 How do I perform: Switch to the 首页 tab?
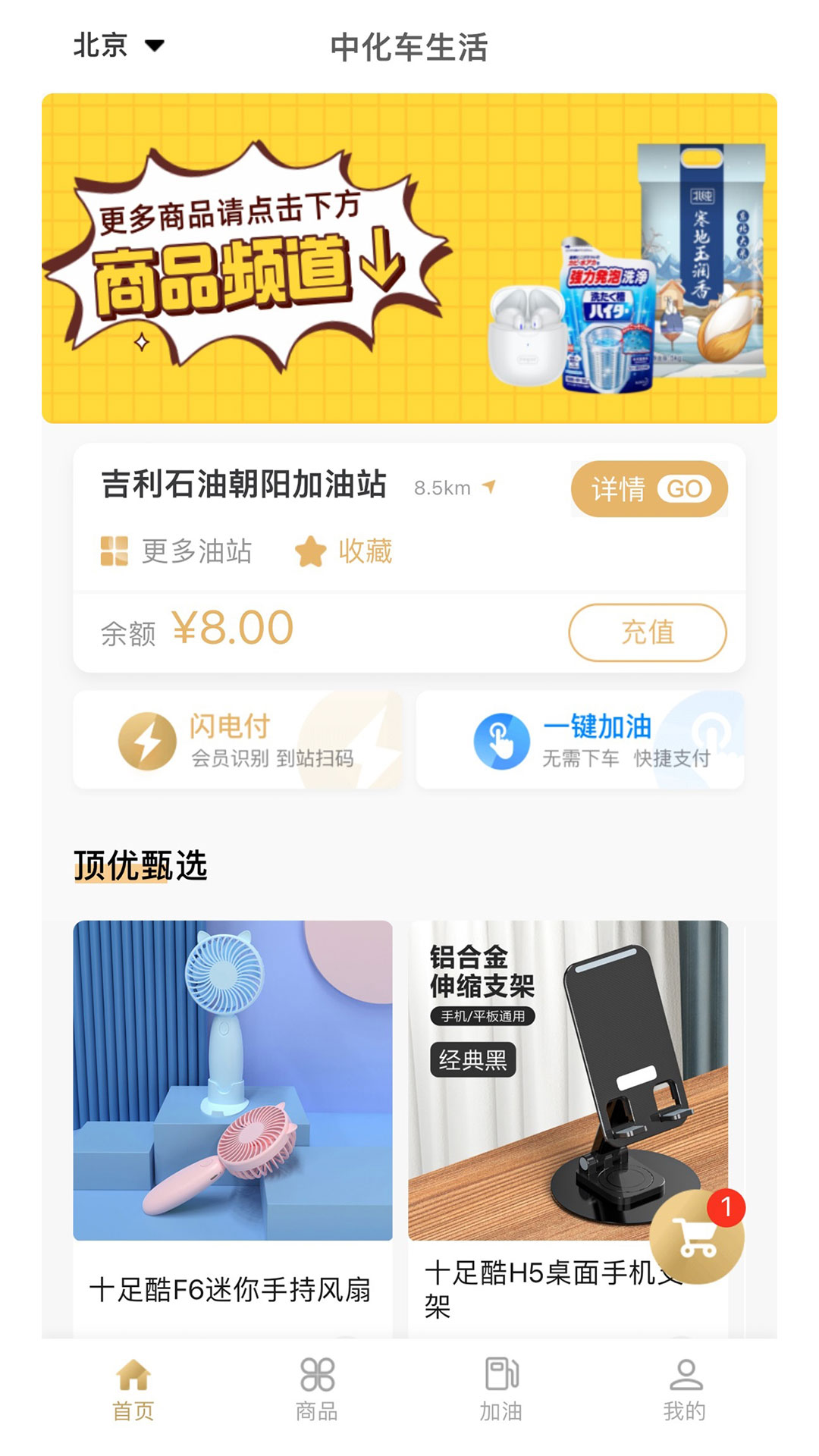(133, 1389)
